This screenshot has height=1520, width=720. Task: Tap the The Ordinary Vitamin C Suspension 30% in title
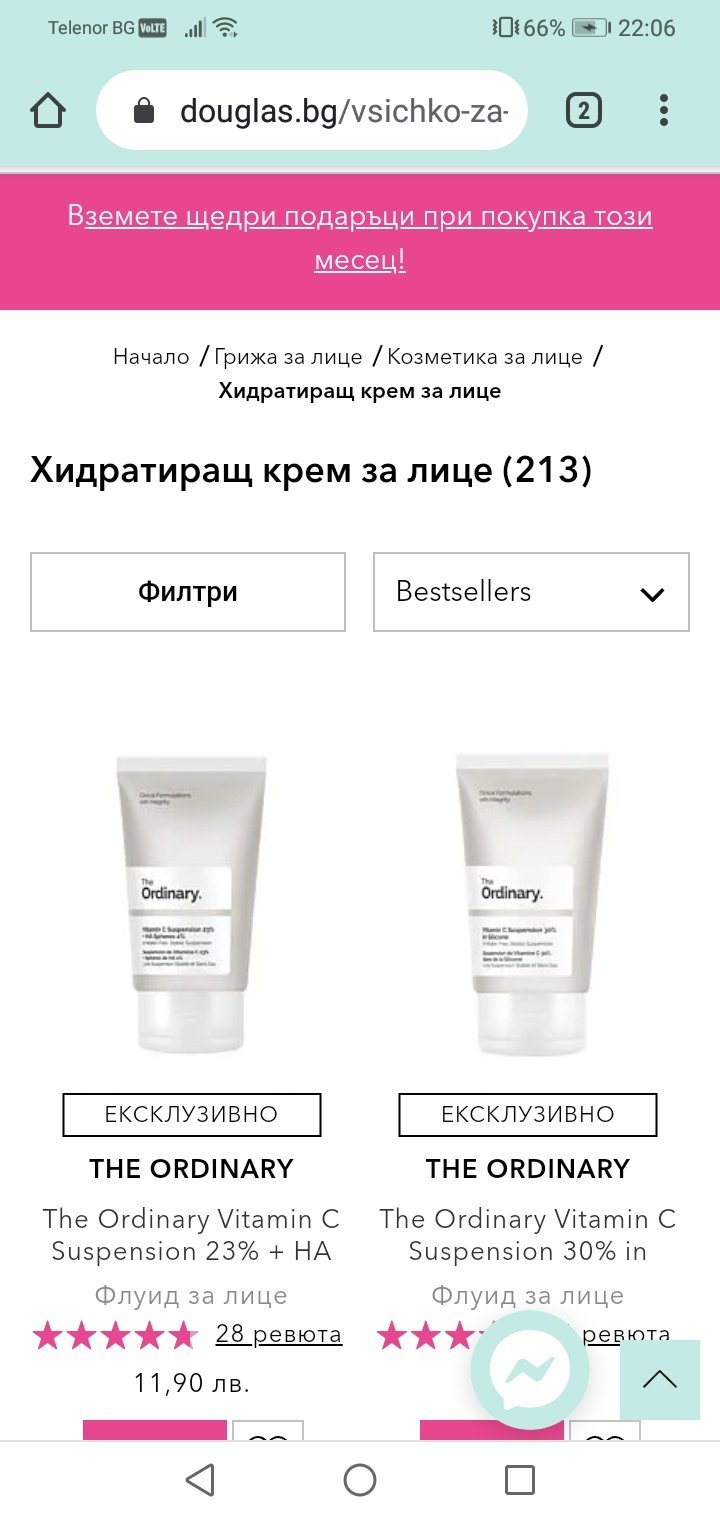tap(528, 1235)
